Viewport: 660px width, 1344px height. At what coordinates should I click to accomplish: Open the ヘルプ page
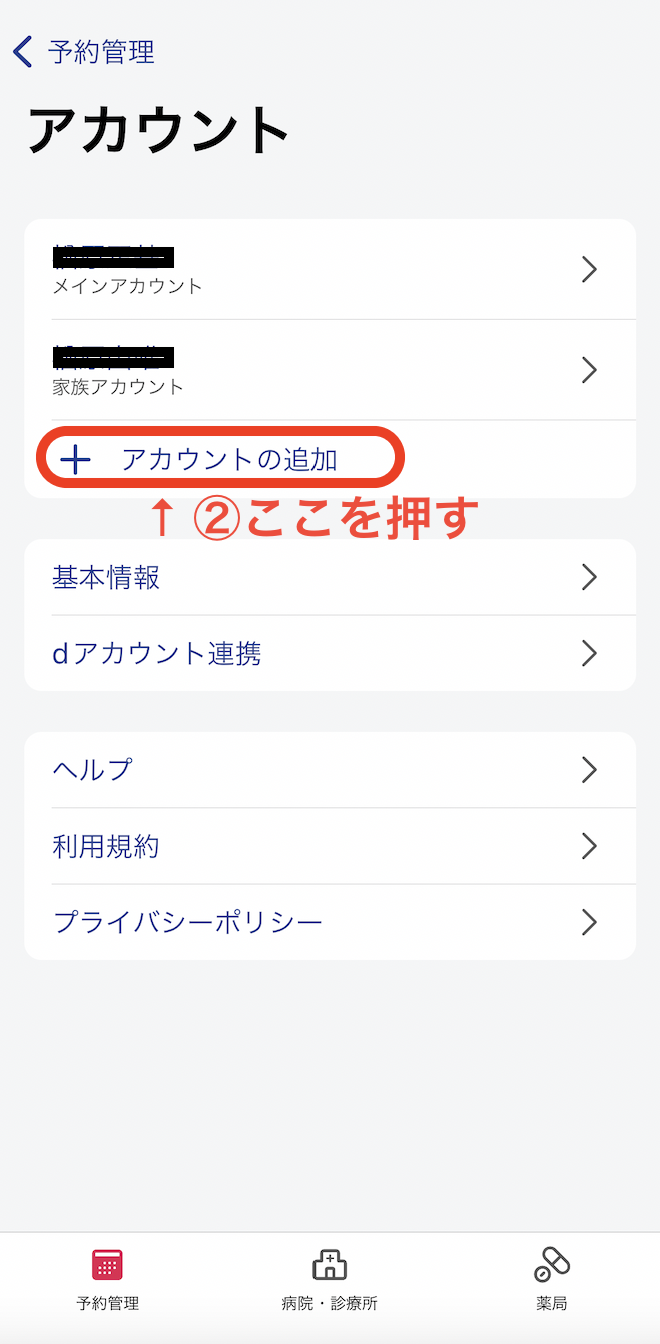click(330, 770)
